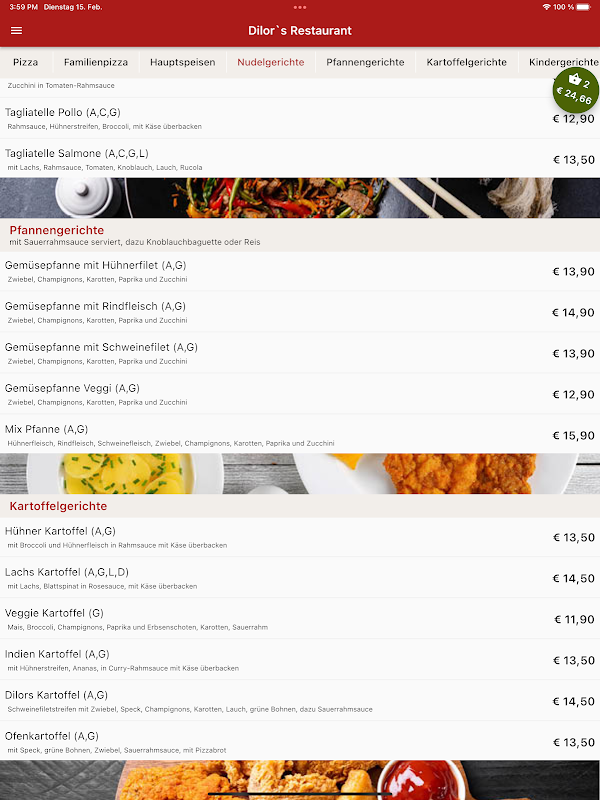The width and height of the screenshot is (600, 800).
Task: Pick Gemüsepfanne mit Rindfleisch
Action: (300, 312)
